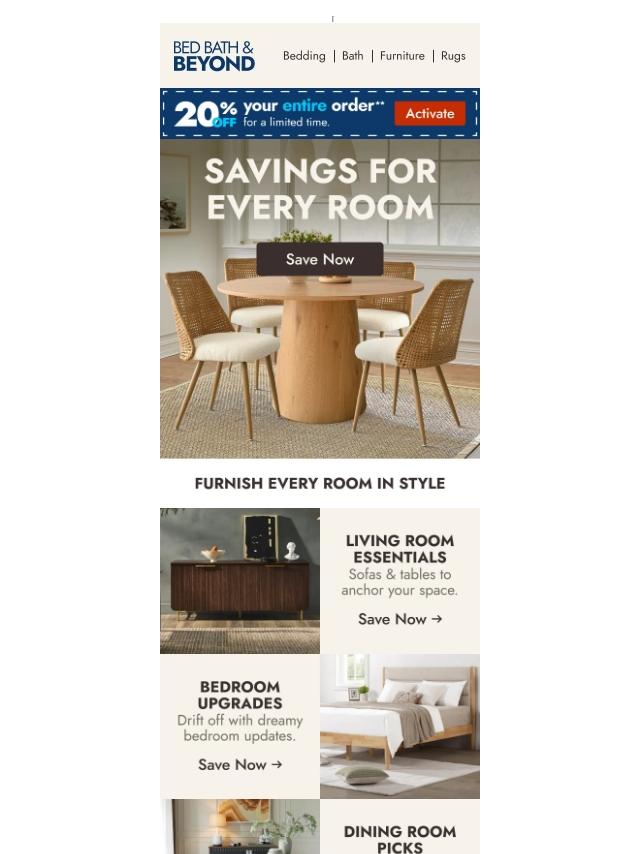Open Save Now under Living Room Essentials
The width and height of the screenshot is (640, 854).
tap(400, 619)
